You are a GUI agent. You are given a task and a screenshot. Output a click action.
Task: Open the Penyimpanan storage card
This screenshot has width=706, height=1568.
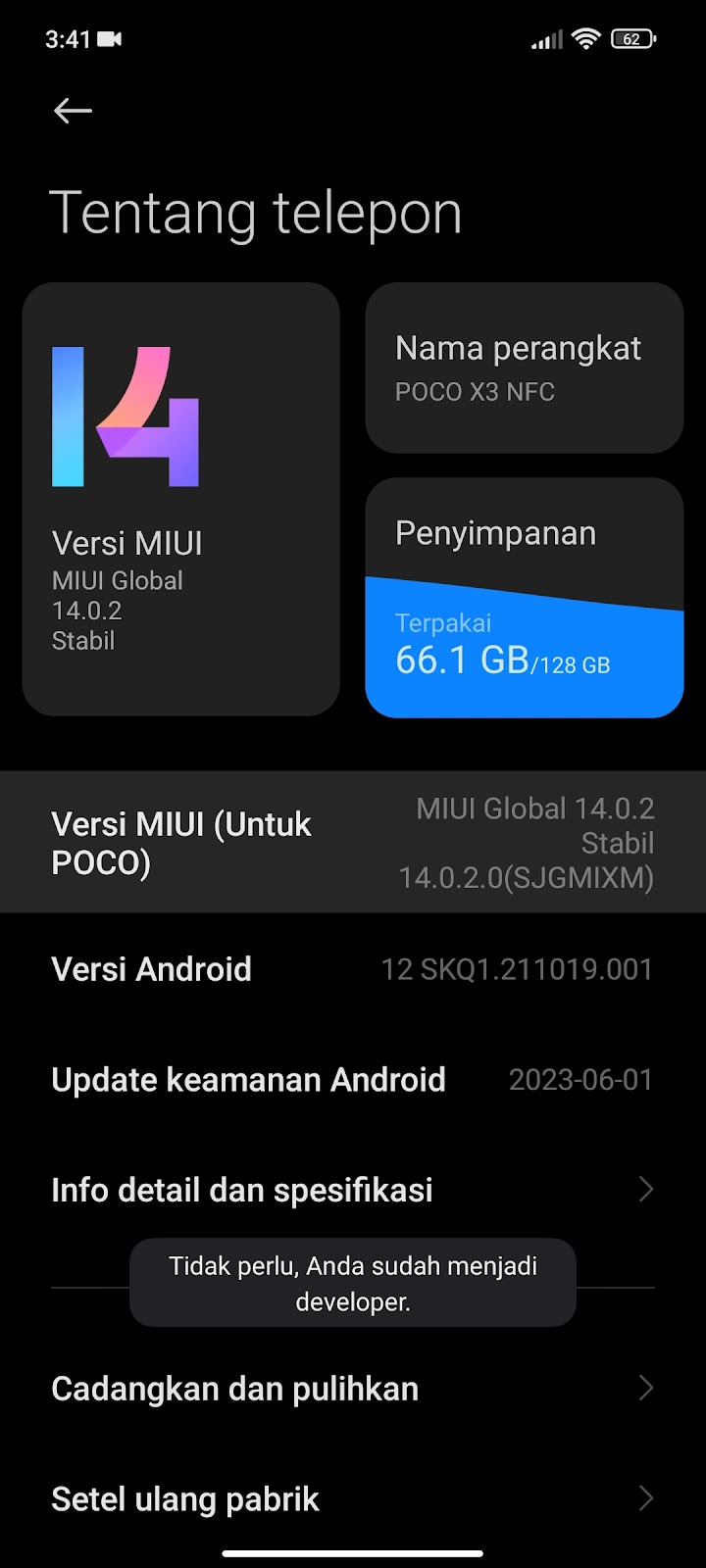[524, 598]
